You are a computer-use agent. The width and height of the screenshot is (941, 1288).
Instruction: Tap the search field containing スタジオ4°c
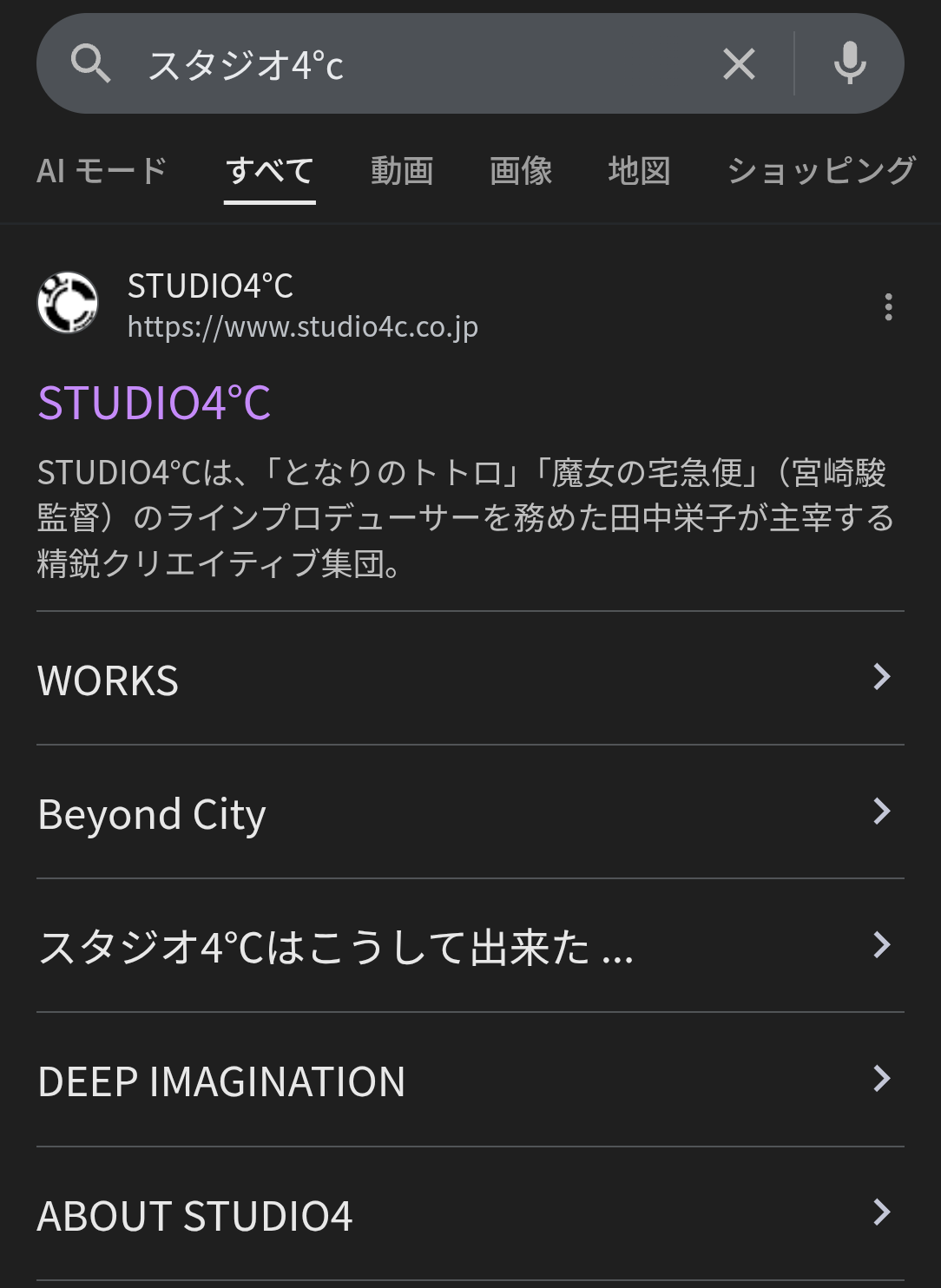[x=417, y=64]
